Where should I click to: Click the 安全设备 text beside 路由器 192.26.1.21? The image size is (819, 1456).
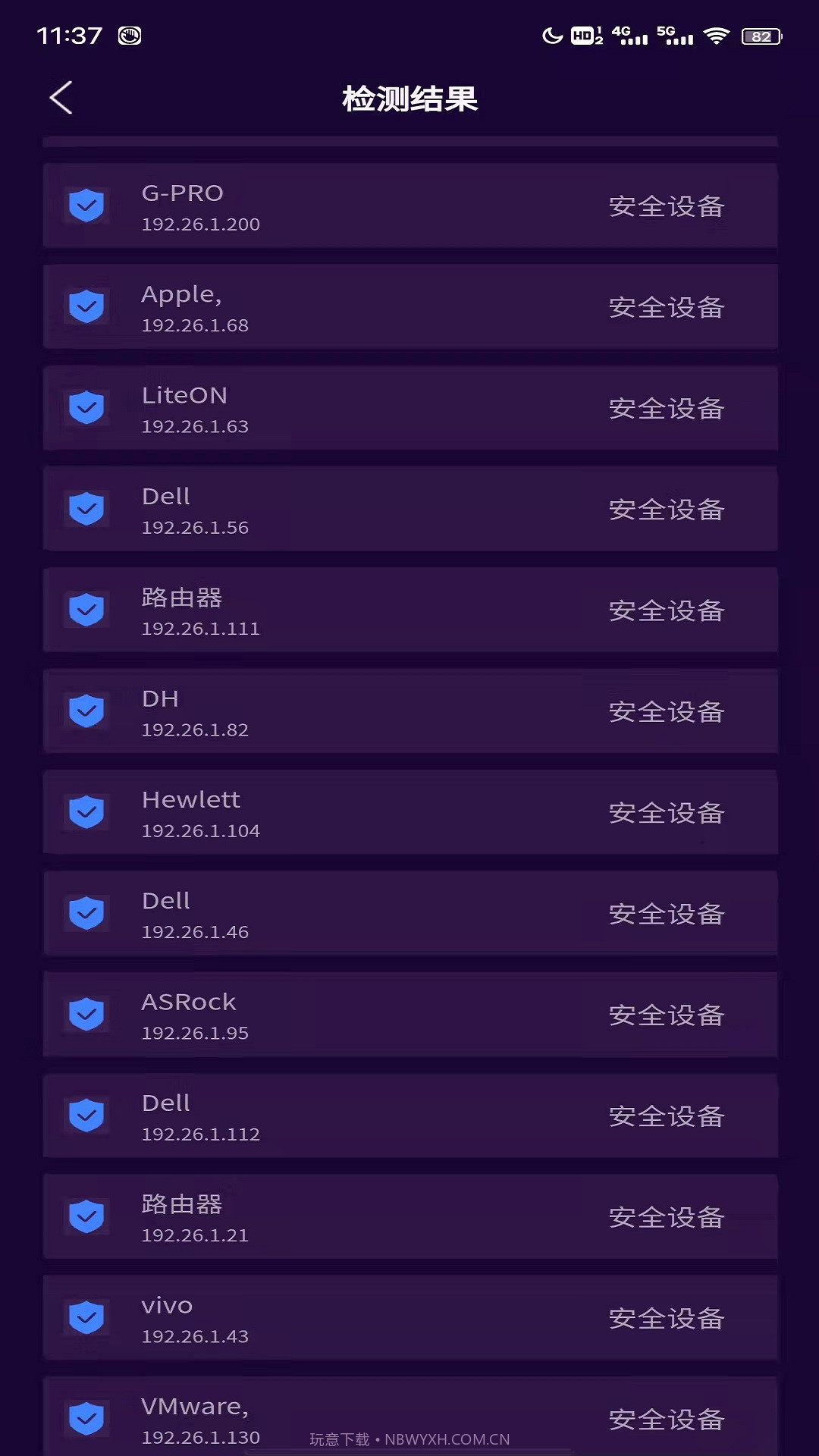coord(667,1217)
